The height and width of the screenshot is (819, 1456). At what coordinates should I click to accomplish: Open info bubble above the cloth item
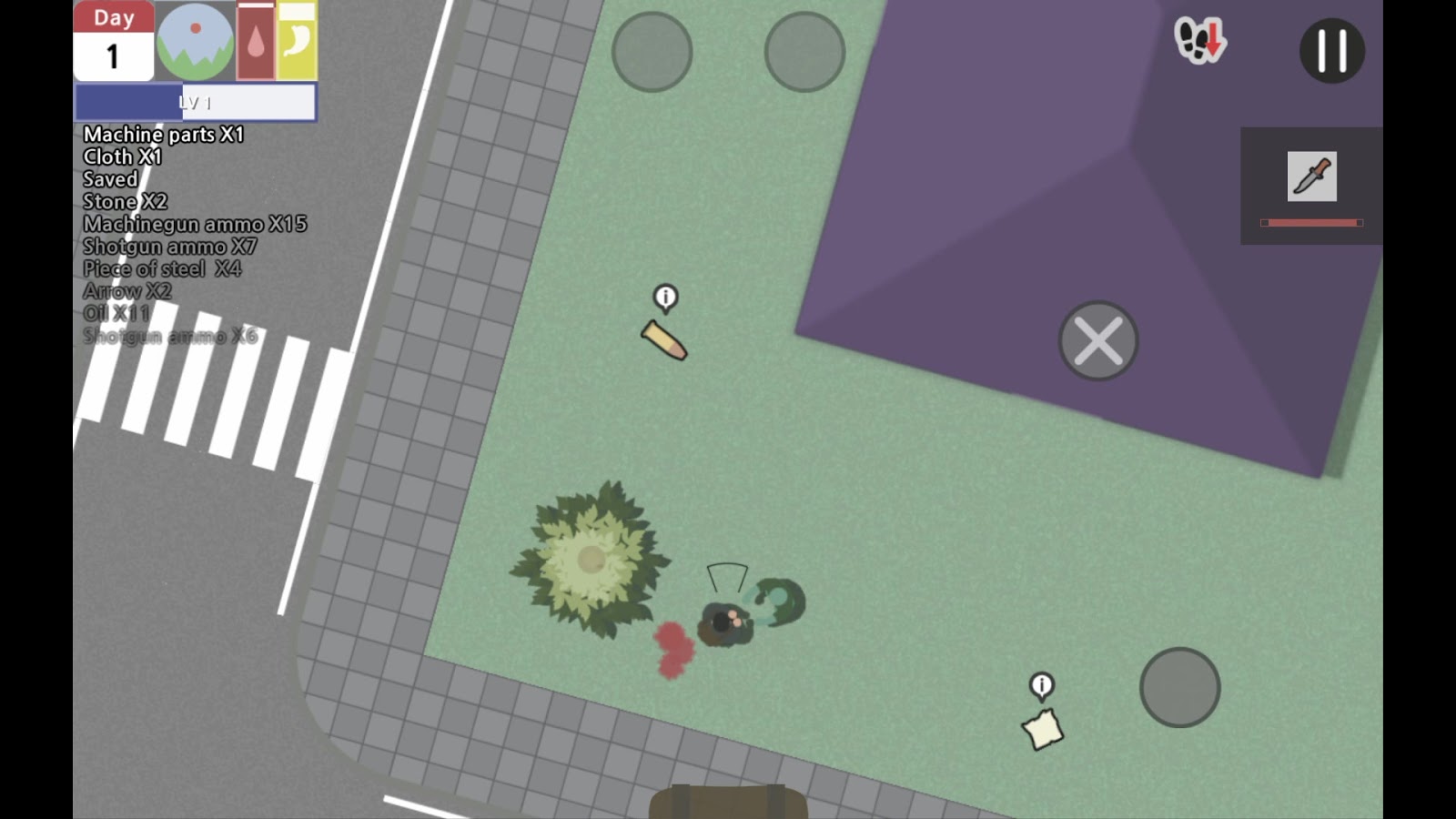[1042, 685]
